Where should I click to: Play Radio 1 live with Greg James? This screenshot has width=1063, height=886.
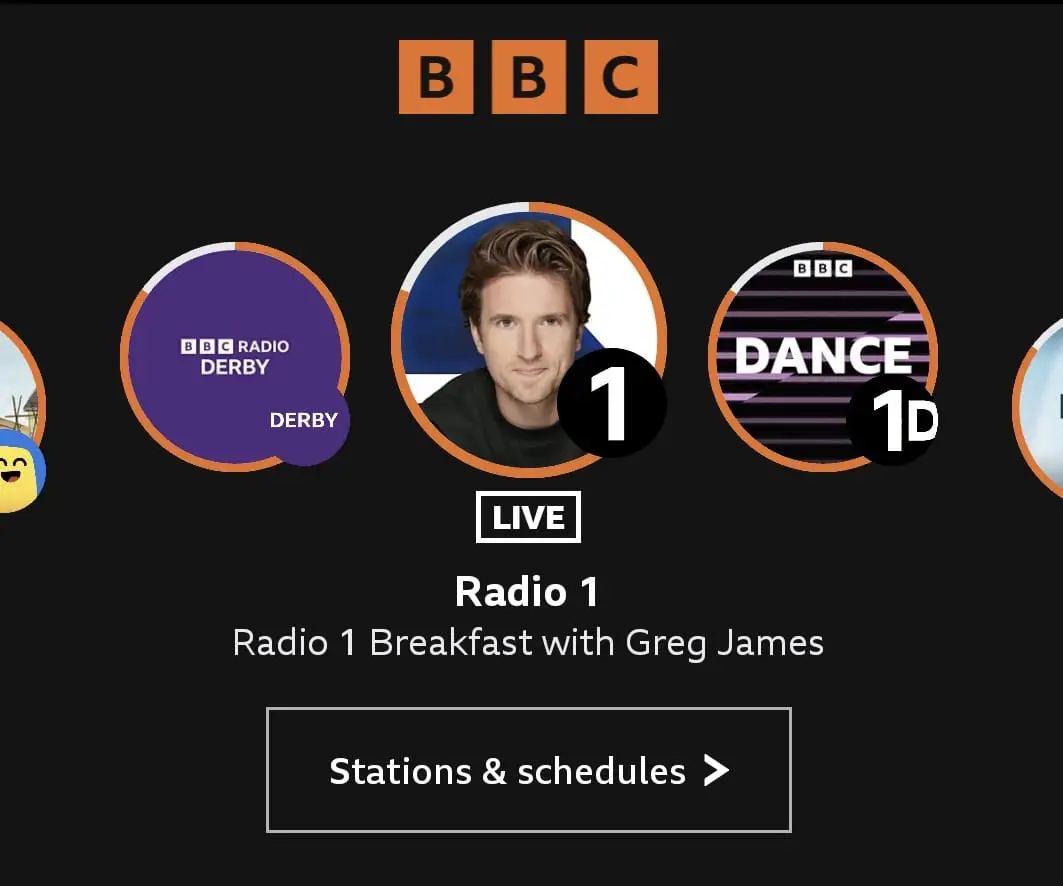tap(528, 338)
